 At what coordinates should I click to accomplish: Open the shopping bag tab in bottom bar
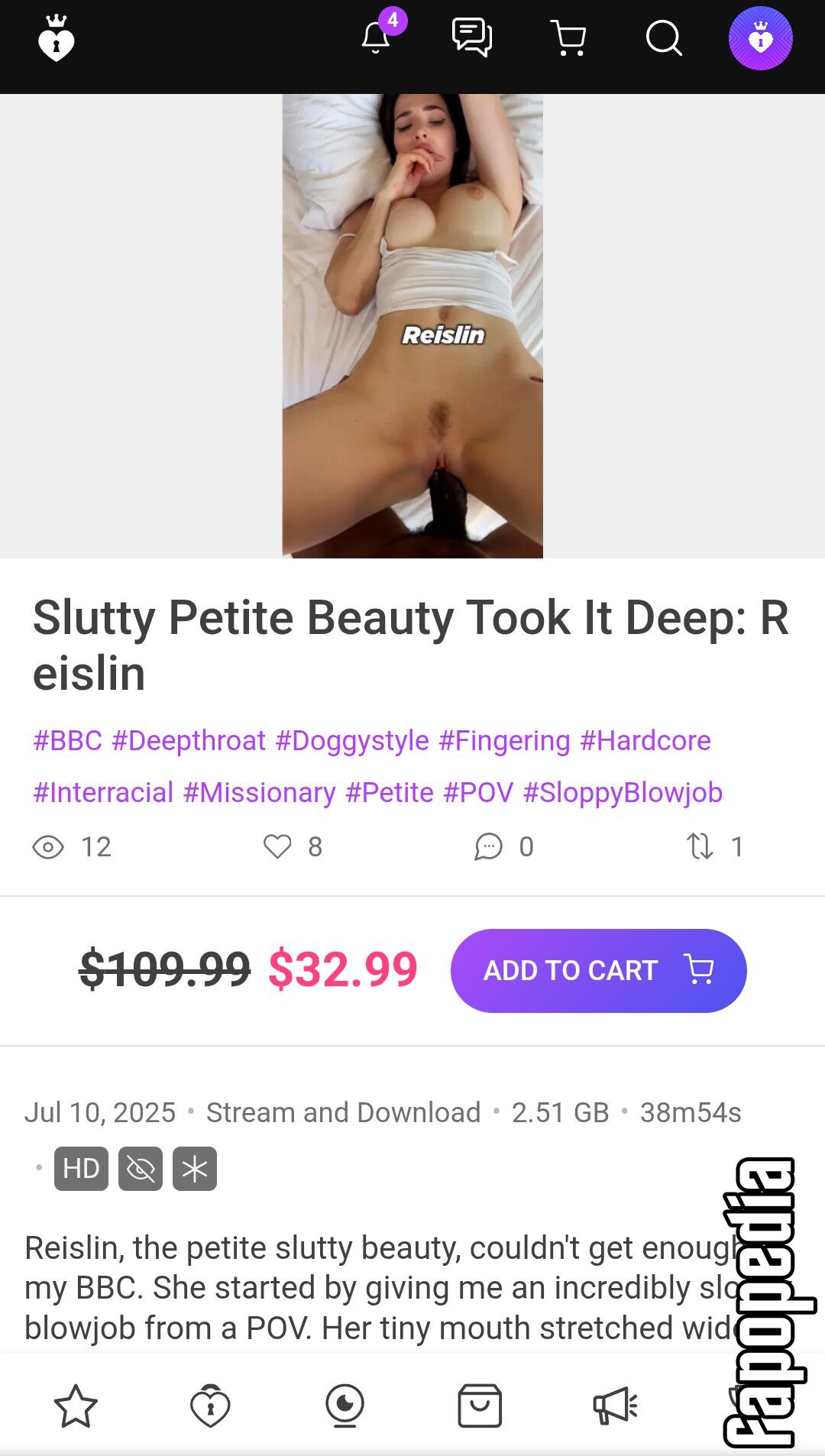480,1406
